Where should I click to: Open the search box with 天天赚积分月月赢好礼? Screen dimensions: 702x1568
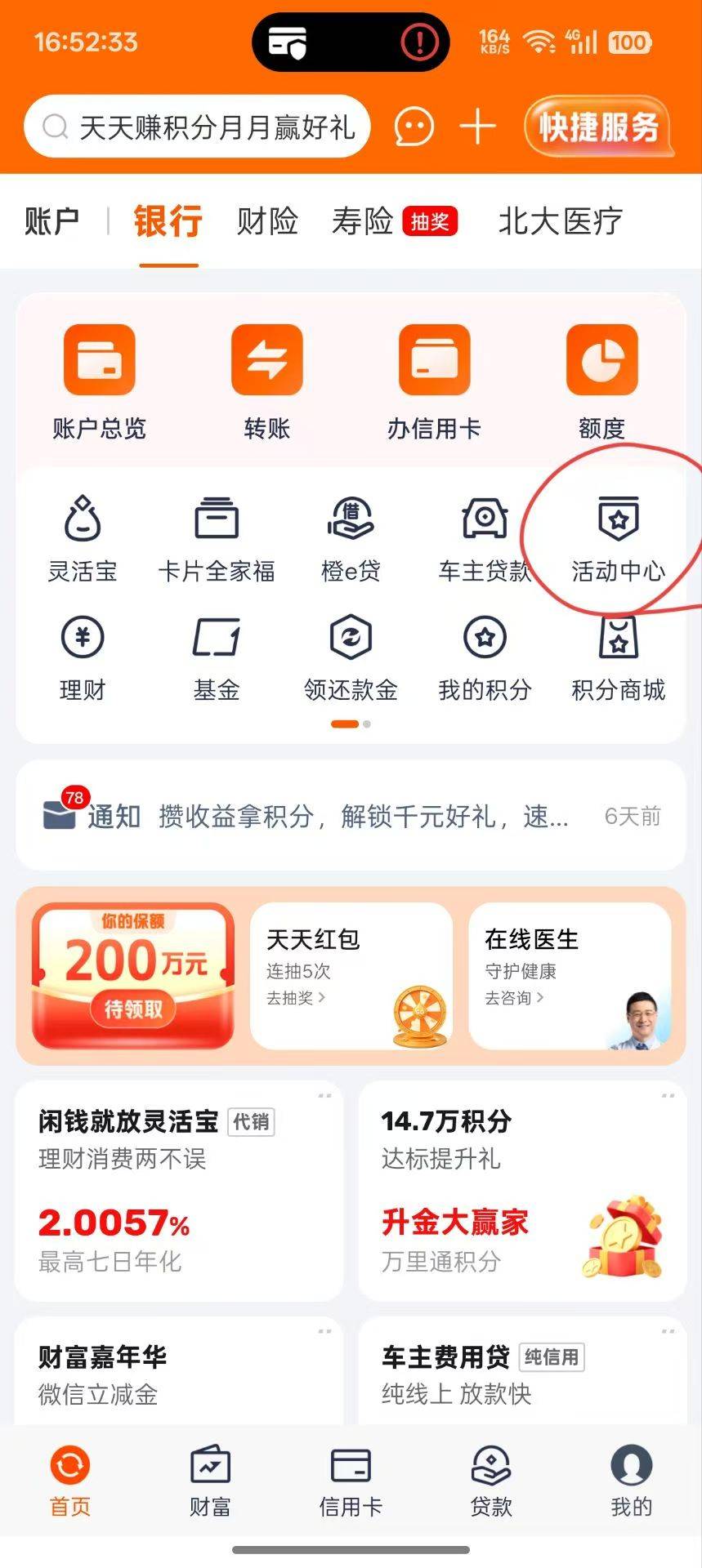[199, 127]
